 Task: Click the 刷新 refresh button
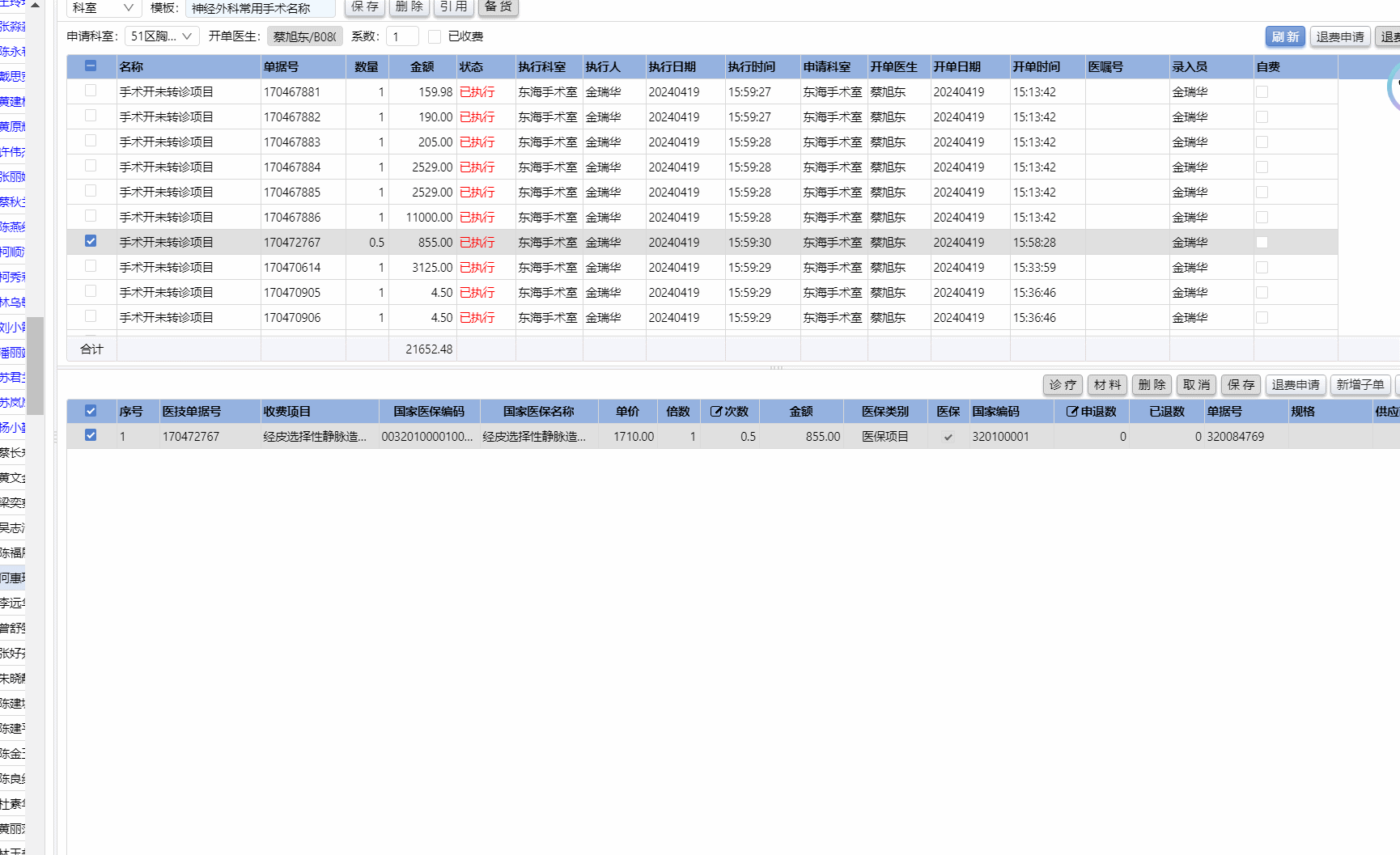[1284, 36]
